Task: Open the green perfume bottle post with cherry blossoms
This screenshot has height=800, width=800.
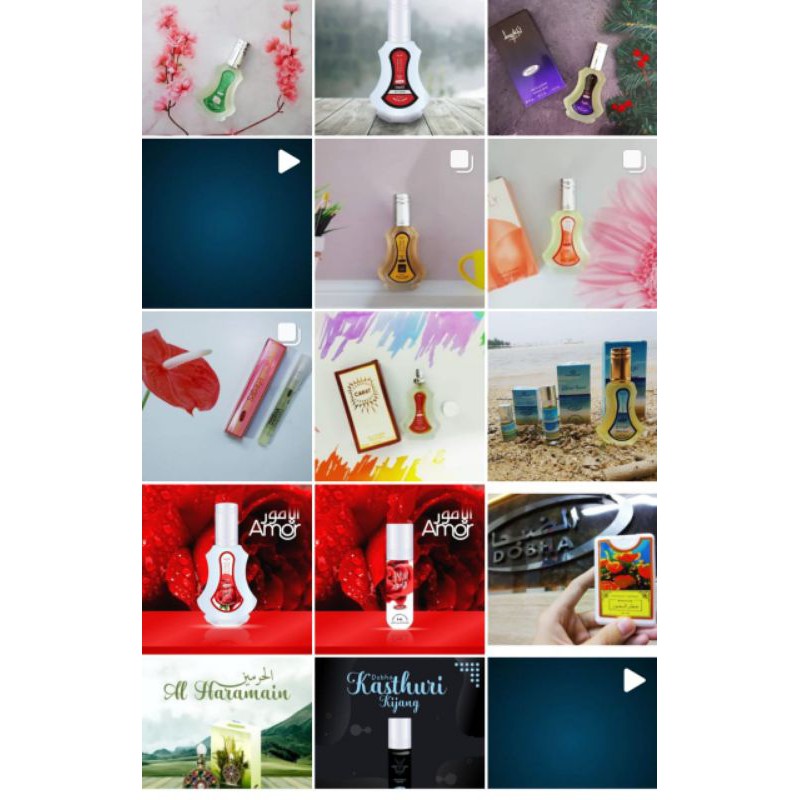Action: (x=227, y=67)
